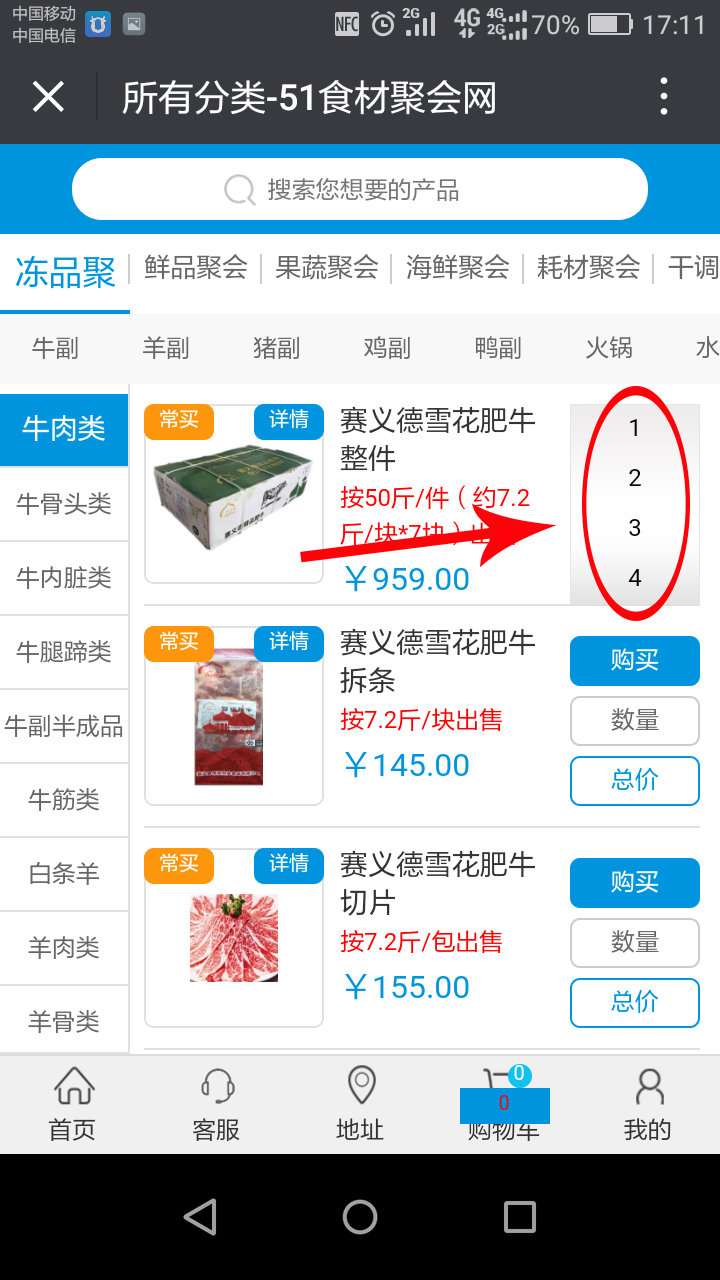The image size is (720, 1280).
Task: Open the 我的 profile tab
Action: click(x=648, y=1105)
